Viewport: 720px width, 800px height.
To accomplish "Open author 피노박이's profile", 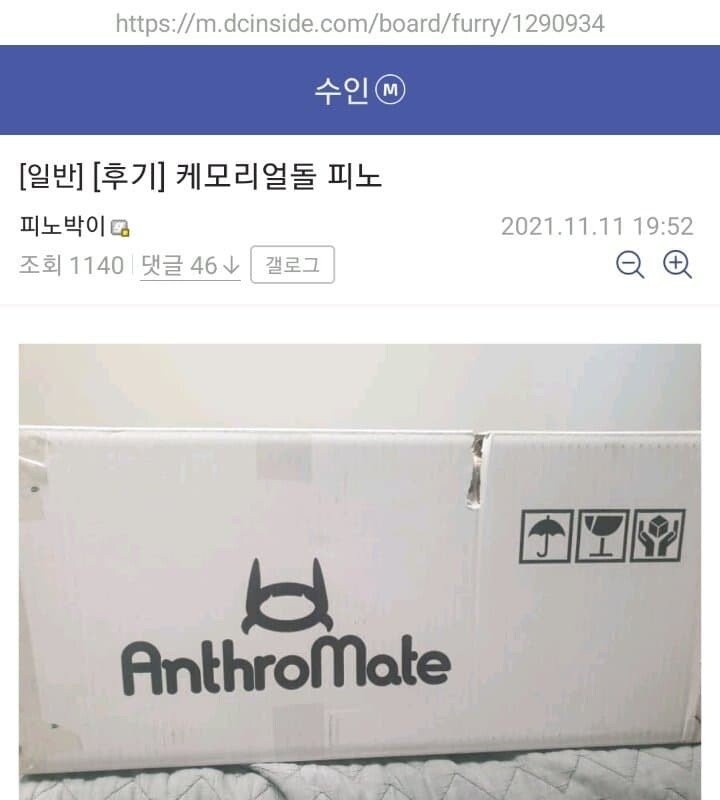I will [x=63, y=226].
